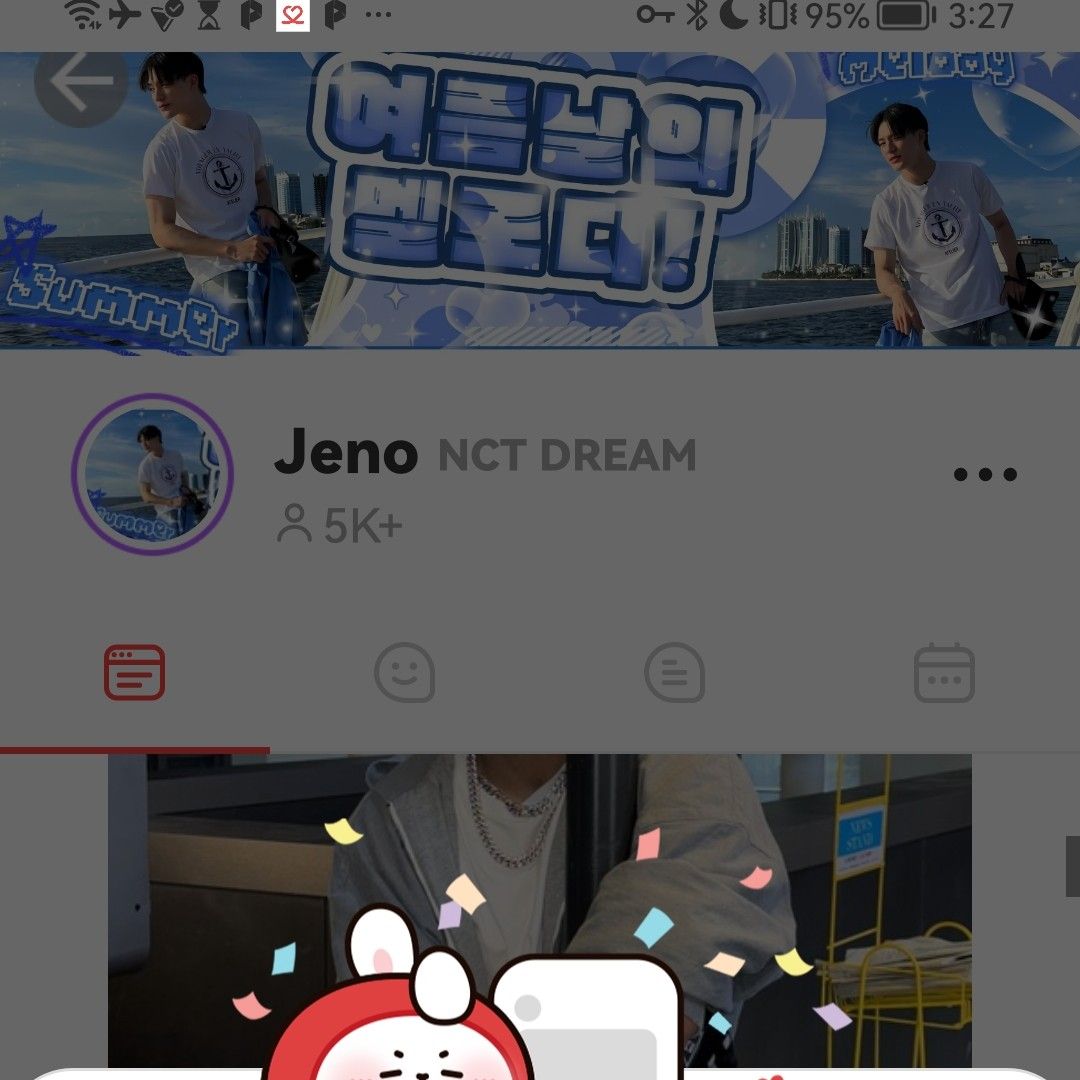This screenshot has height=1080, width=1080.
Task: Open Jeno's profile picture
Action: tap(152, 474)
